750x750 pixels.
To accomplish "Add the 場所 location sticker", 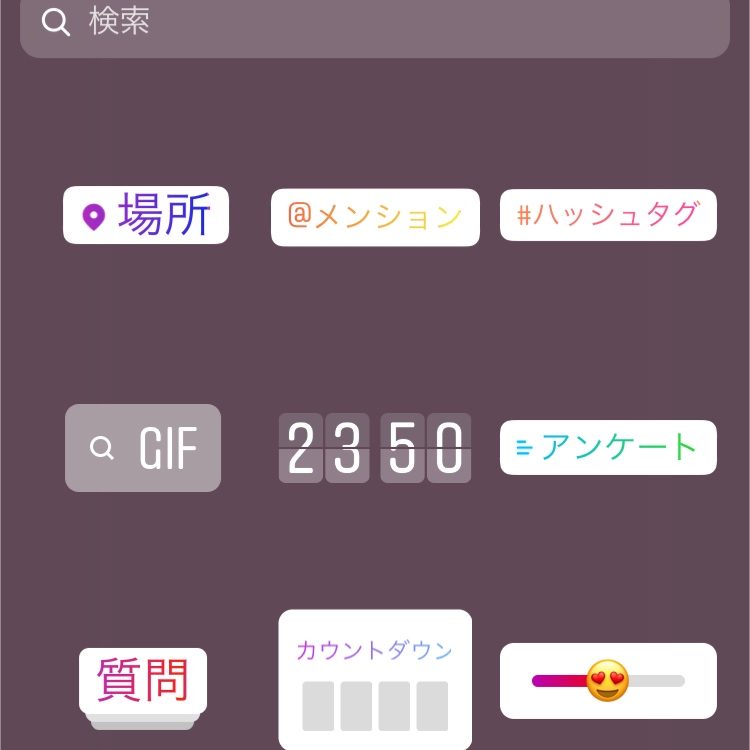I will coord(146,215).
